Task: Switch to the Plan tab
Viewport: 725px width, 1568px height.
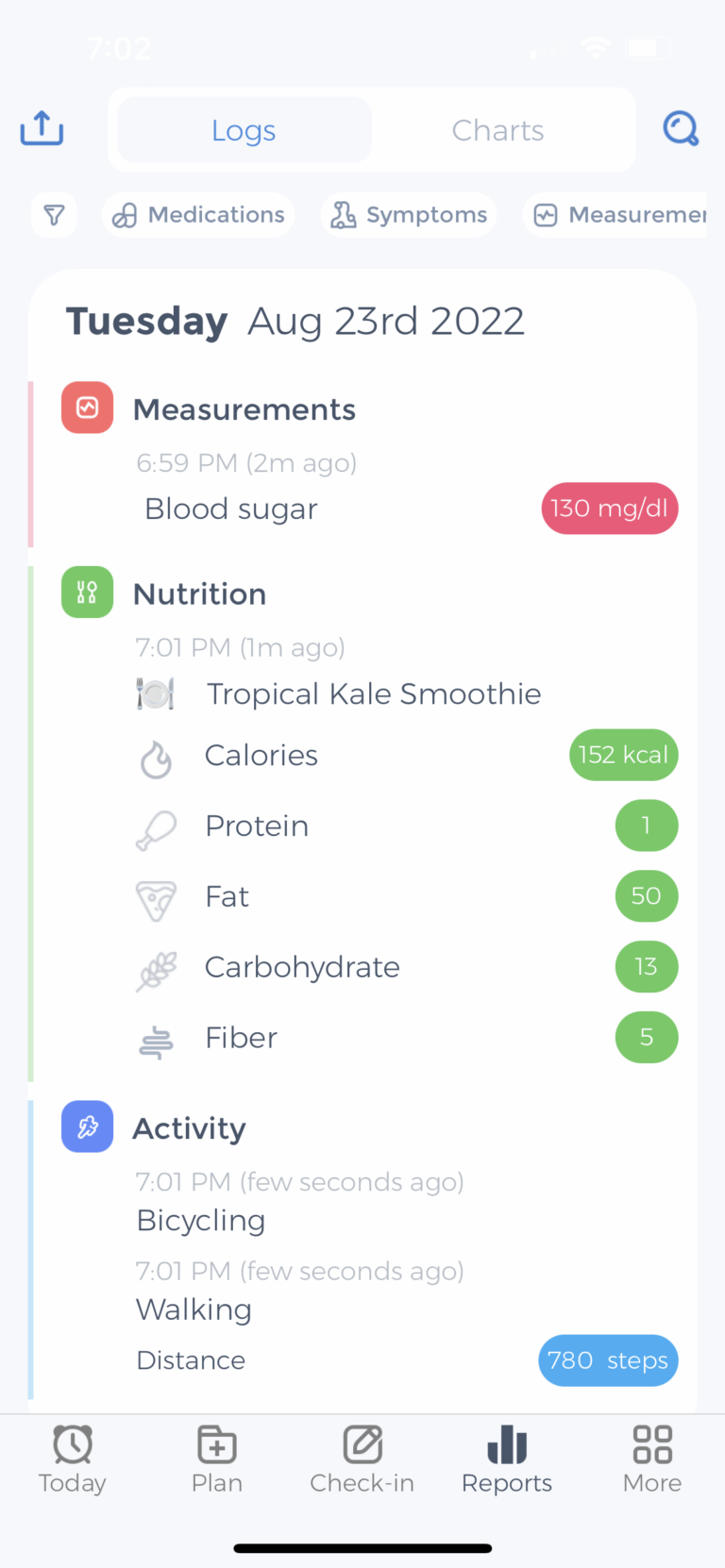Action: pos(217,1460)
